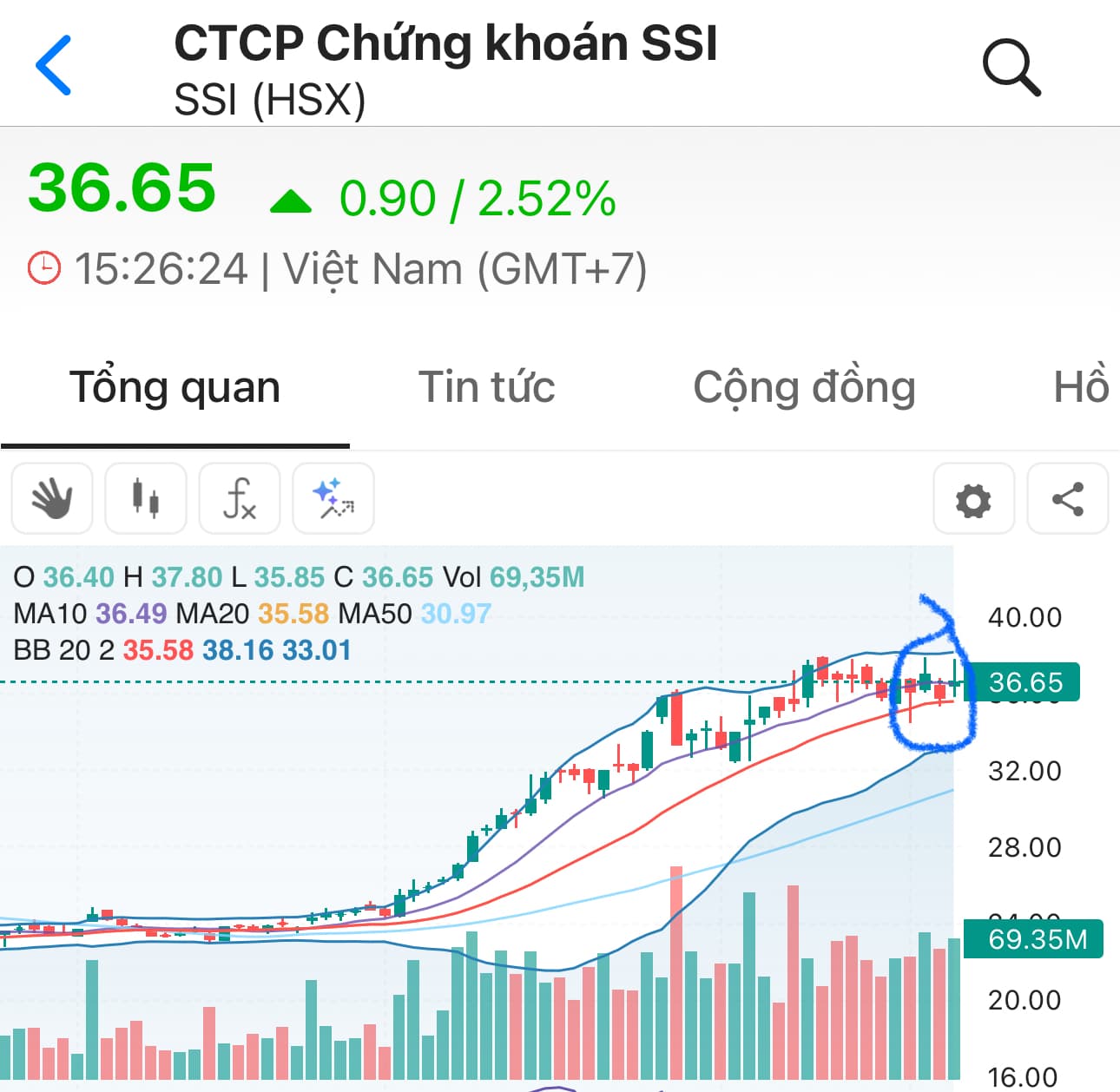The image size is (1120, 1092).
Task: Open chart settings gear
Action: (973, 499)
